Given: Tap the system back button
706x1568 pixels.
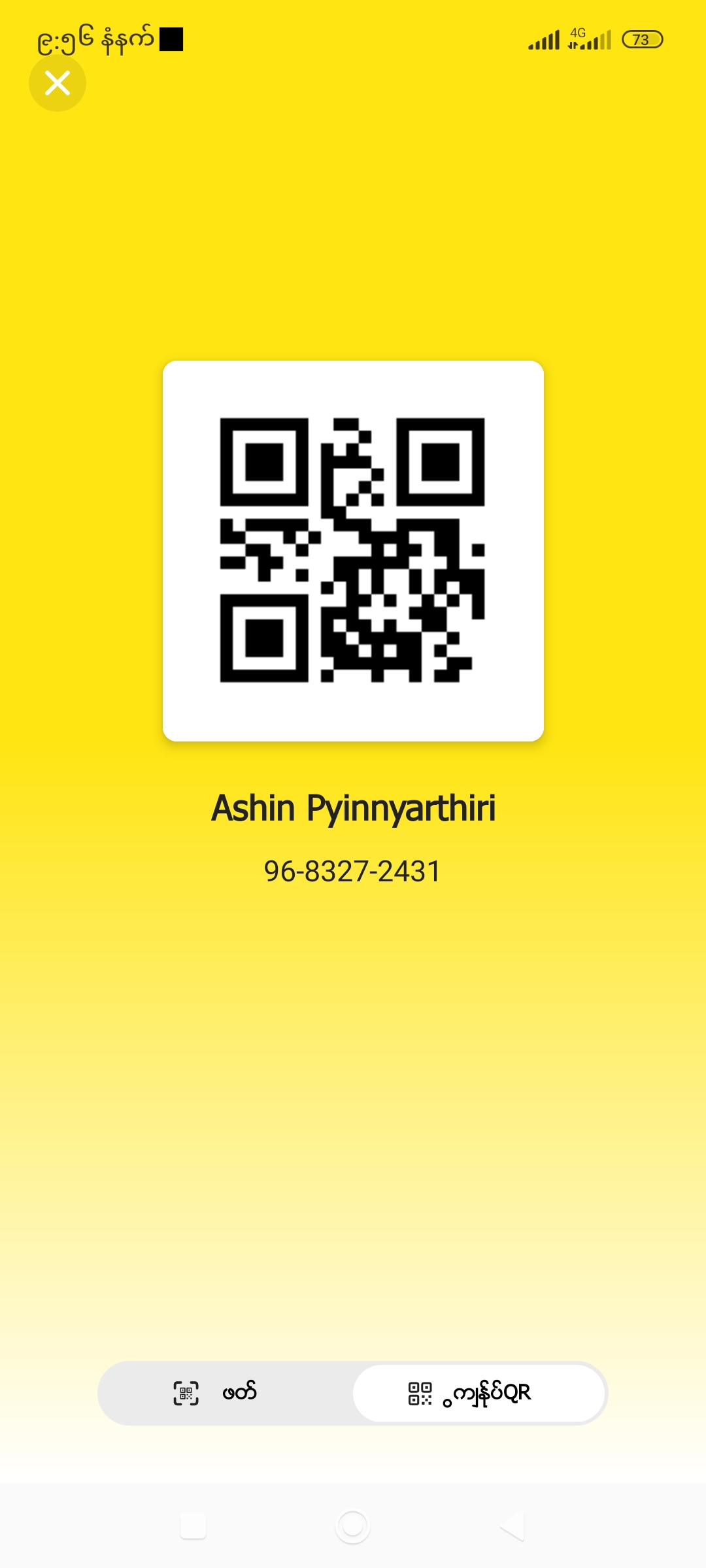Looking at the screenshot, I should point(513,1526).
